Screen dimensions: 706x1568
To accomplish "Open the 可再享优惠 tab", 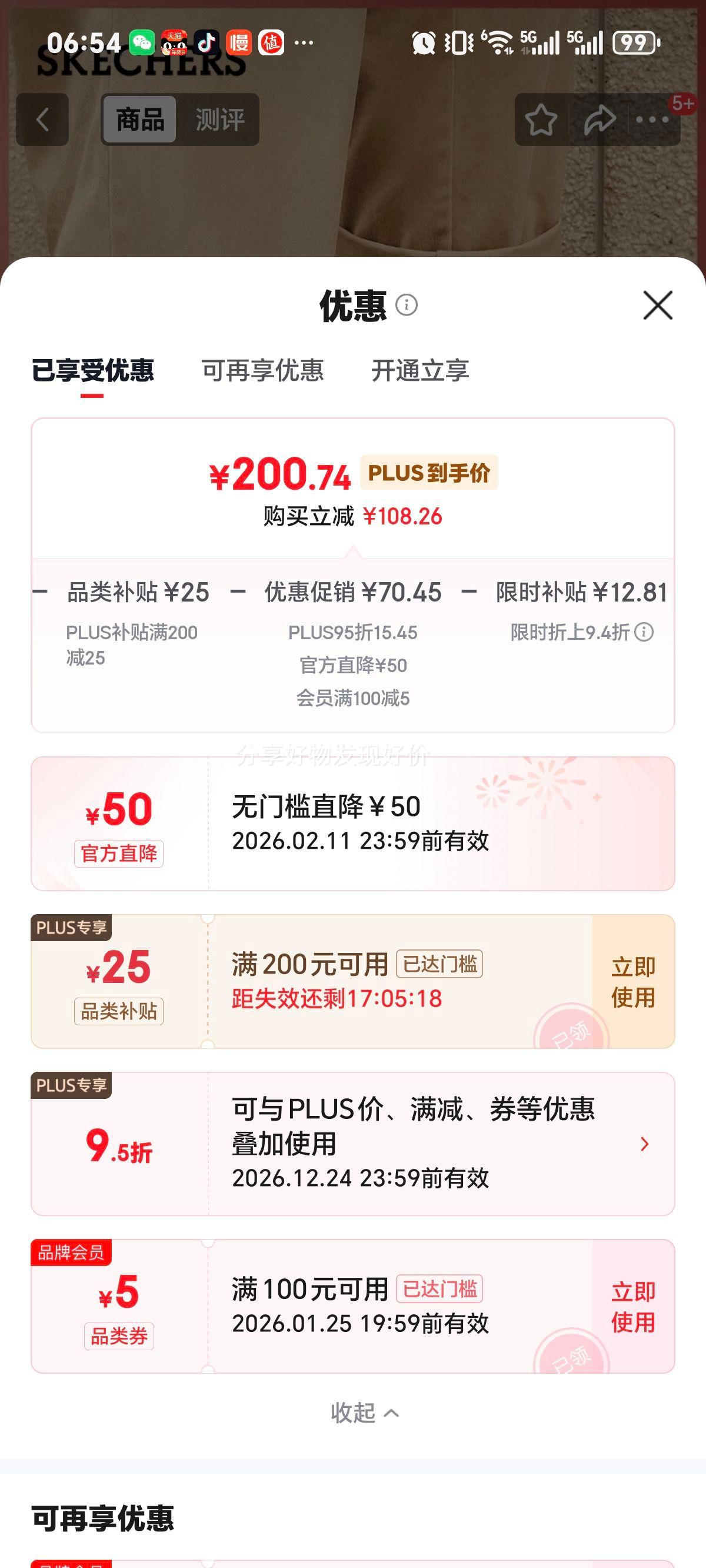I will pyautogui.click(x=262, y=371).
